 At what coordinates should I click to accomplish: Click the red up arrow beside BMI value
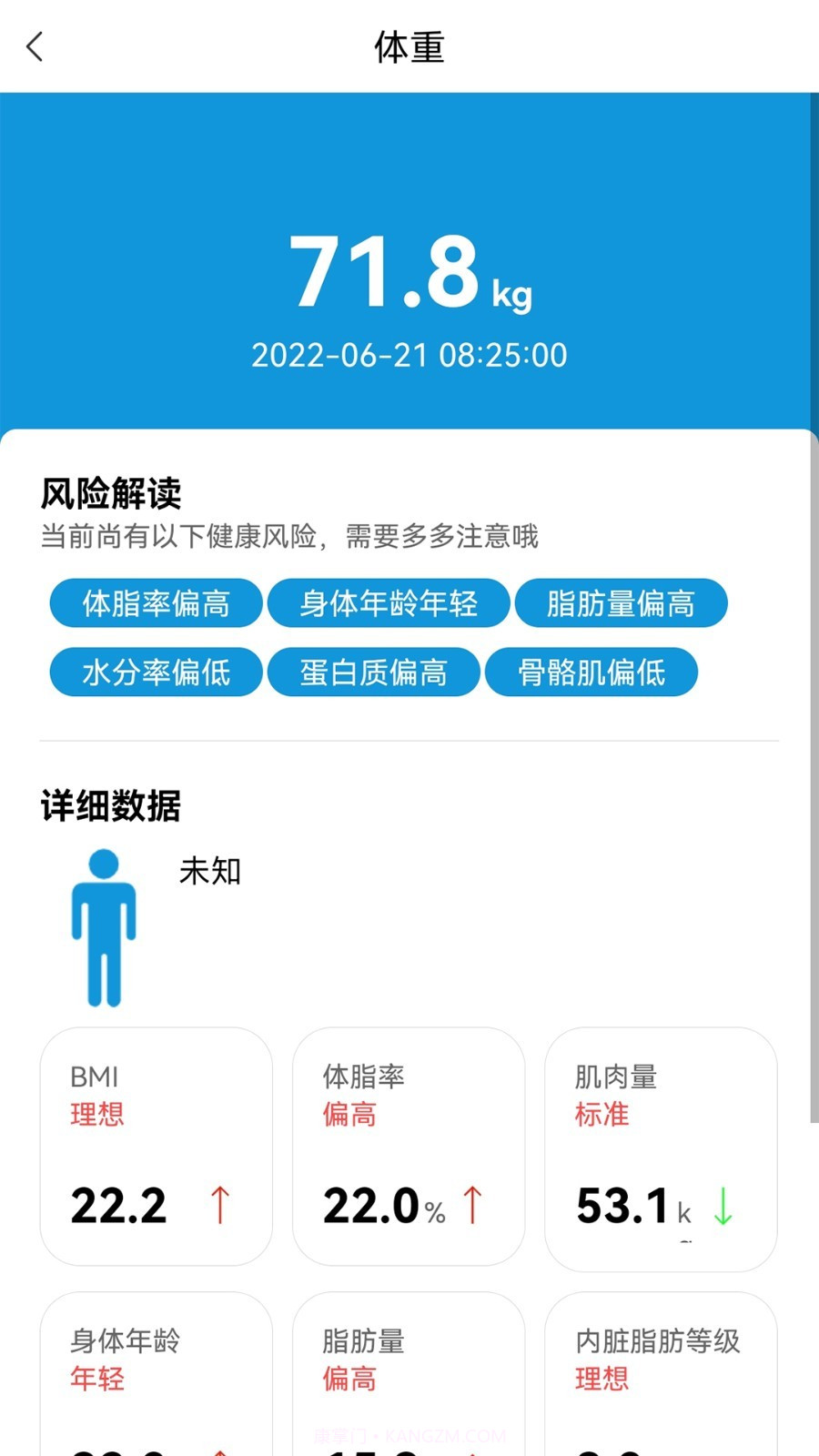pos(221,1203)
